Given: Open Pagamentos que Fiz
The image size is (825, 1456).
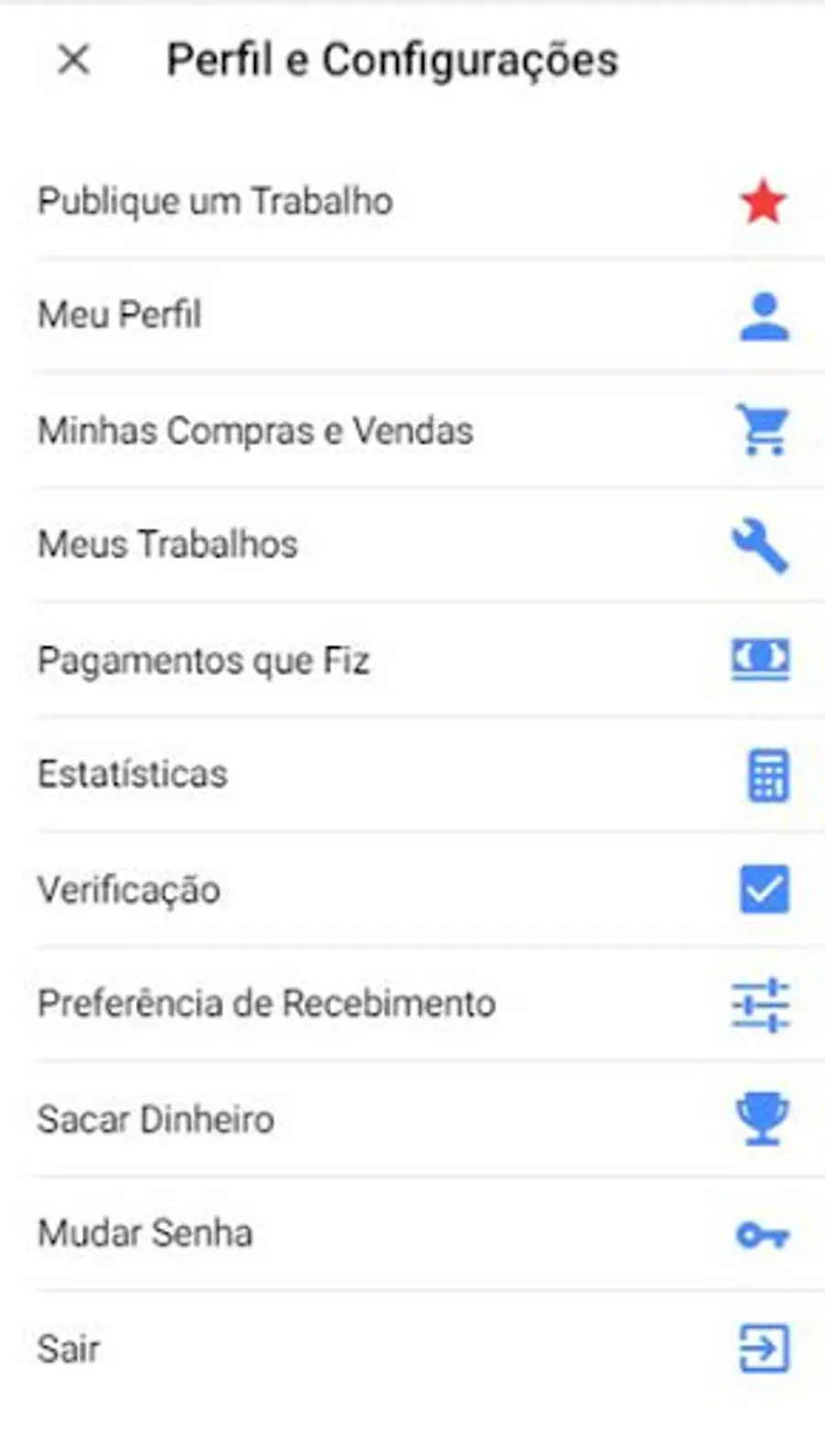Looking at the screenshot, I should point(203,660).
